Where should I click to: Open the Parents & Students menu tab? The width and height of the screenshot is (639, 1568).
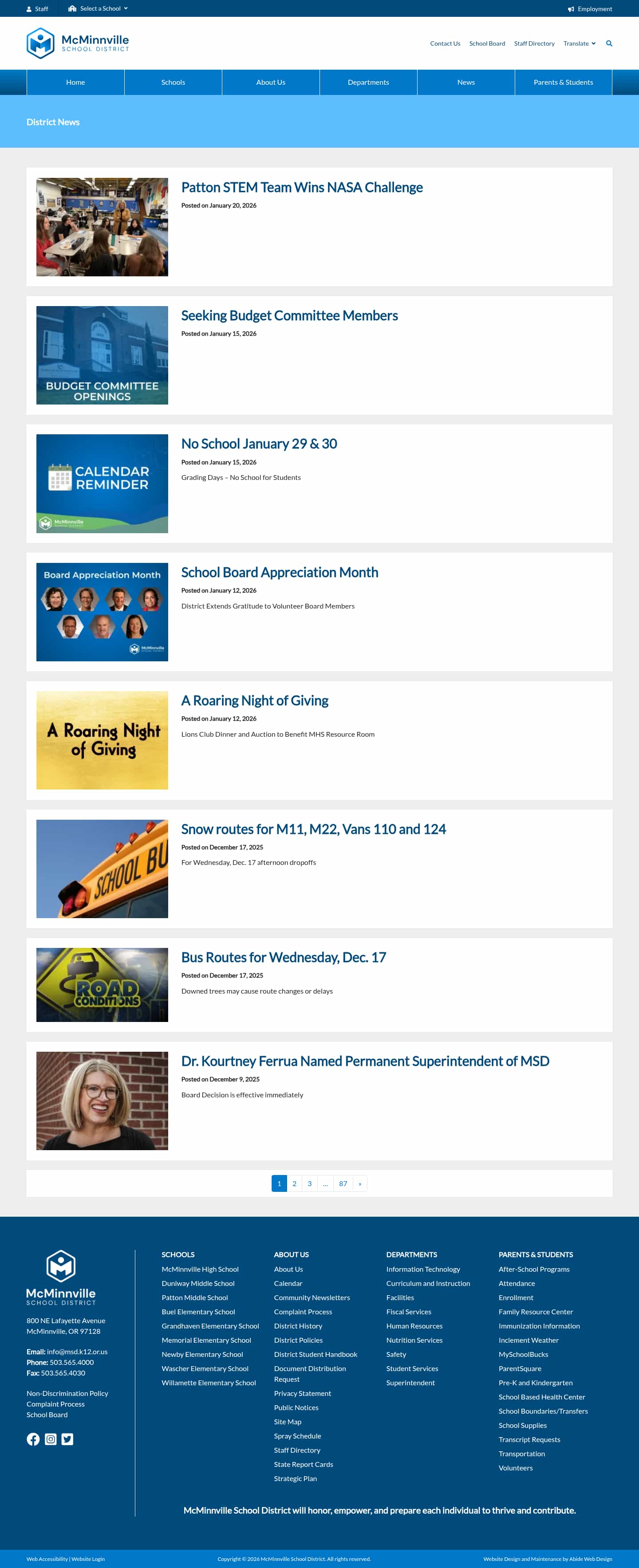[563, 82]
